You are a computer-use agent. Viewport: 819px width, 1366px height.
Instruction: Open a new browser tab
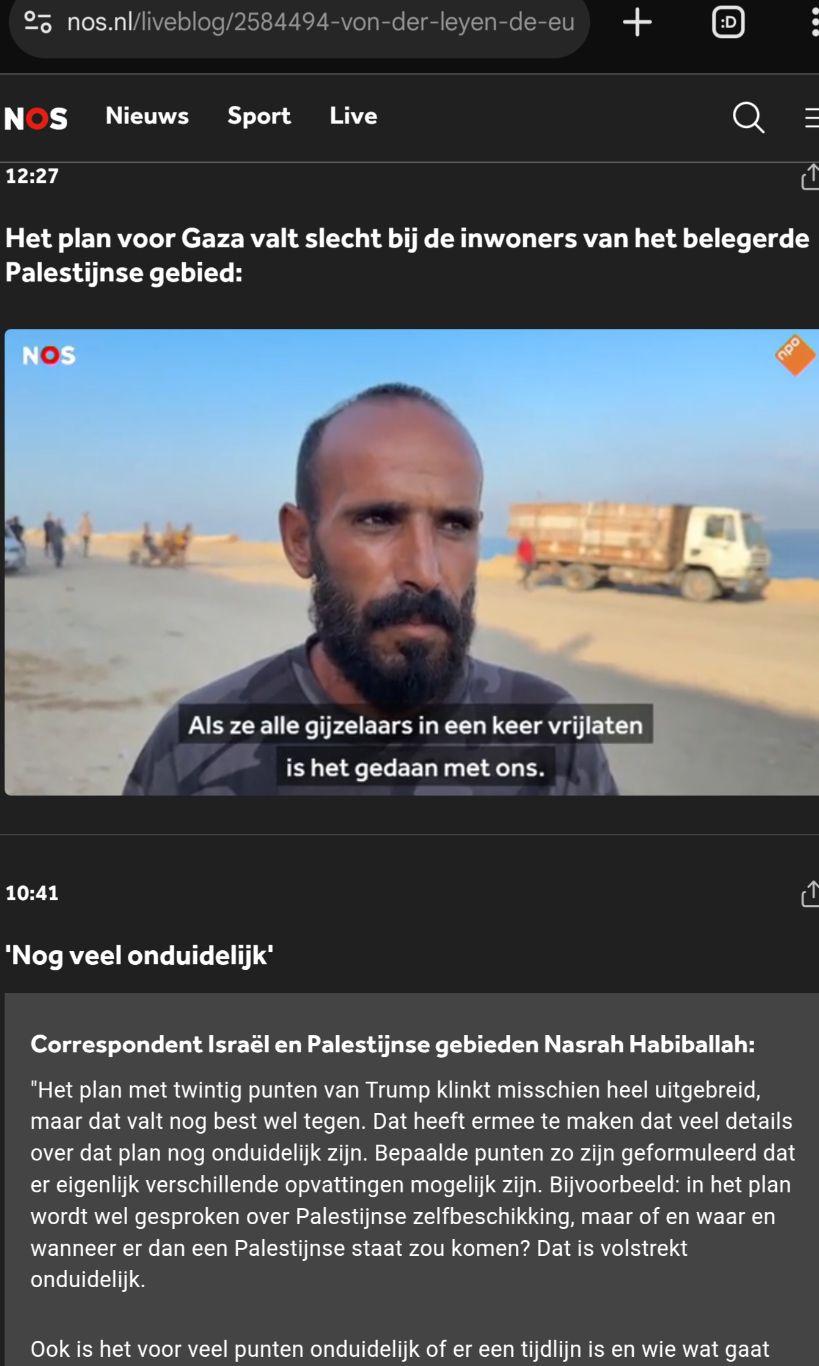click(x=637, y=22)
